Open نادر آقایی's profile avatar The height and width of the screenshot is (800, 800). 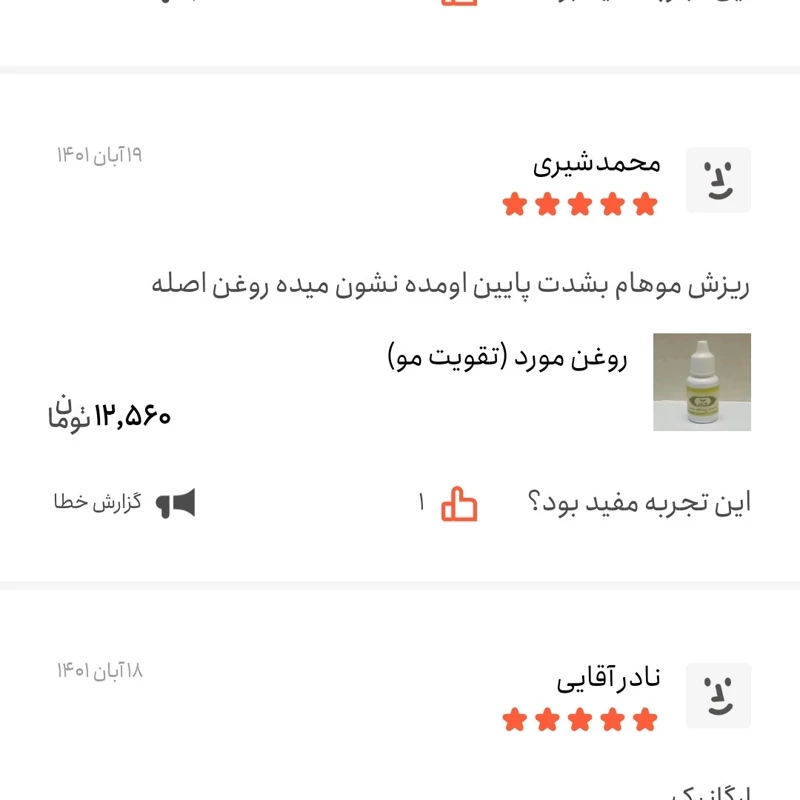click(x=718, y=695)
